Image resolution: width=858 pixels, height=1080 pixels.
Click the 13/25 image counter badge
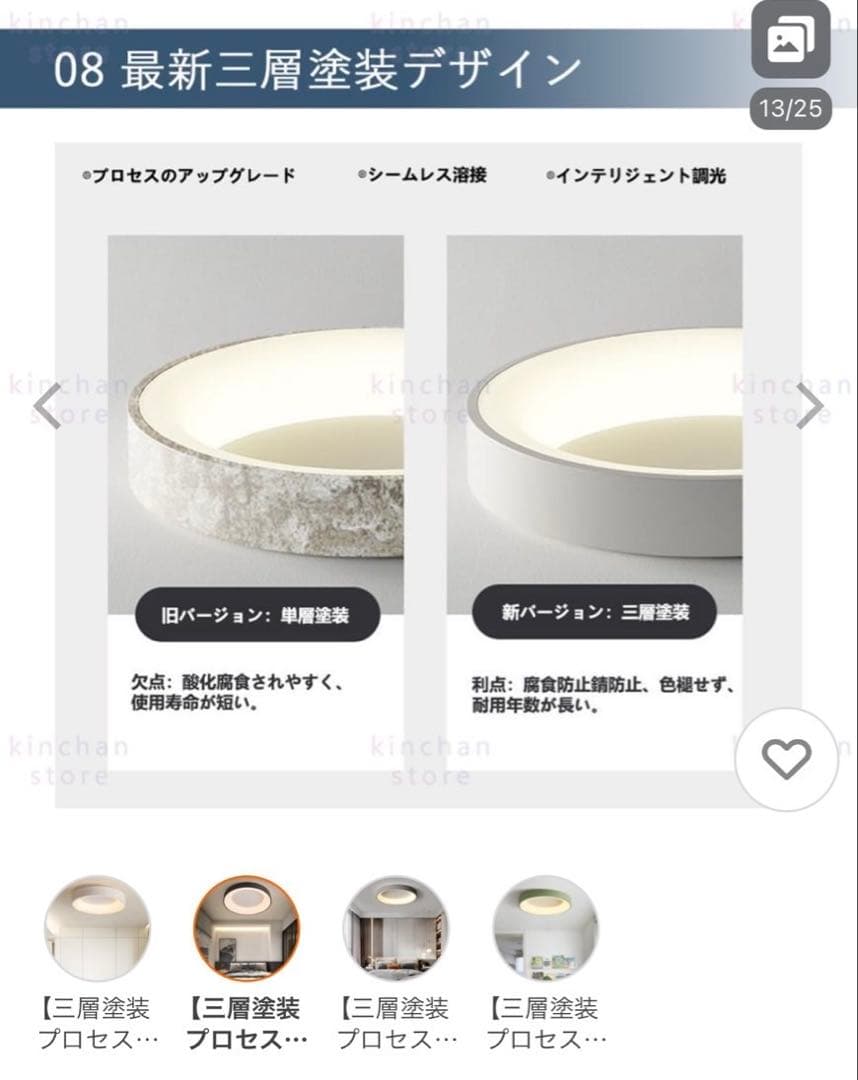[791, 110]
